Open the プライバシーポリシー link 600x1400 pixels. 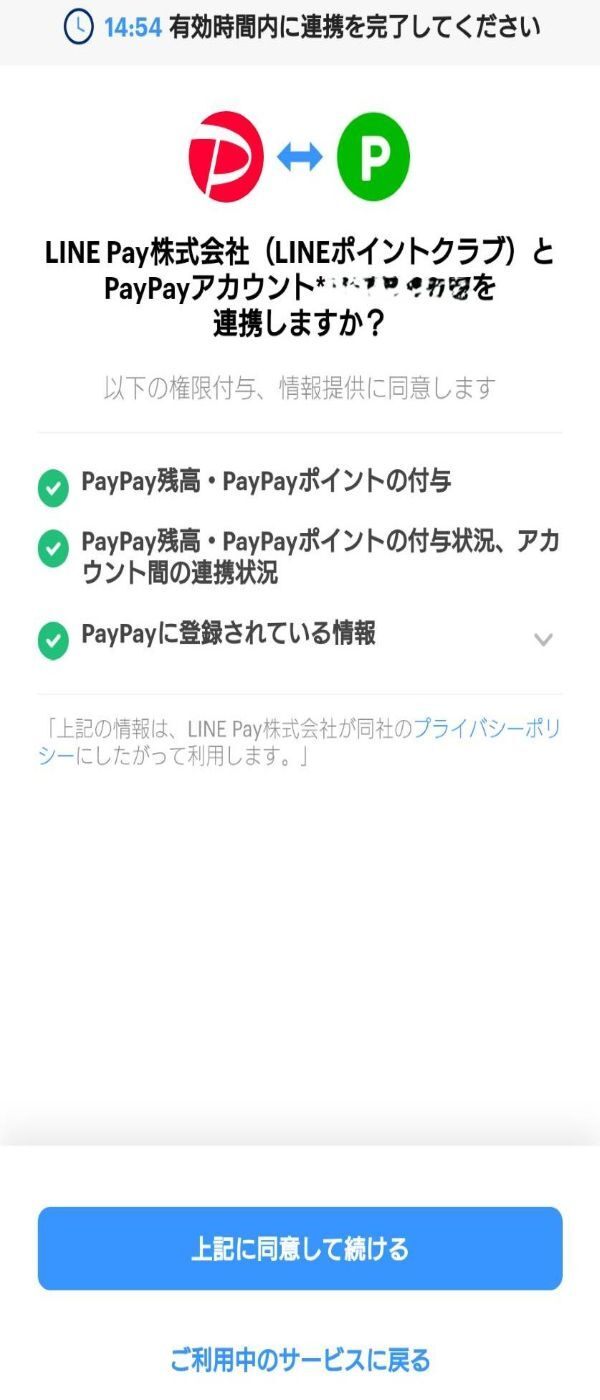pos(485,729)
